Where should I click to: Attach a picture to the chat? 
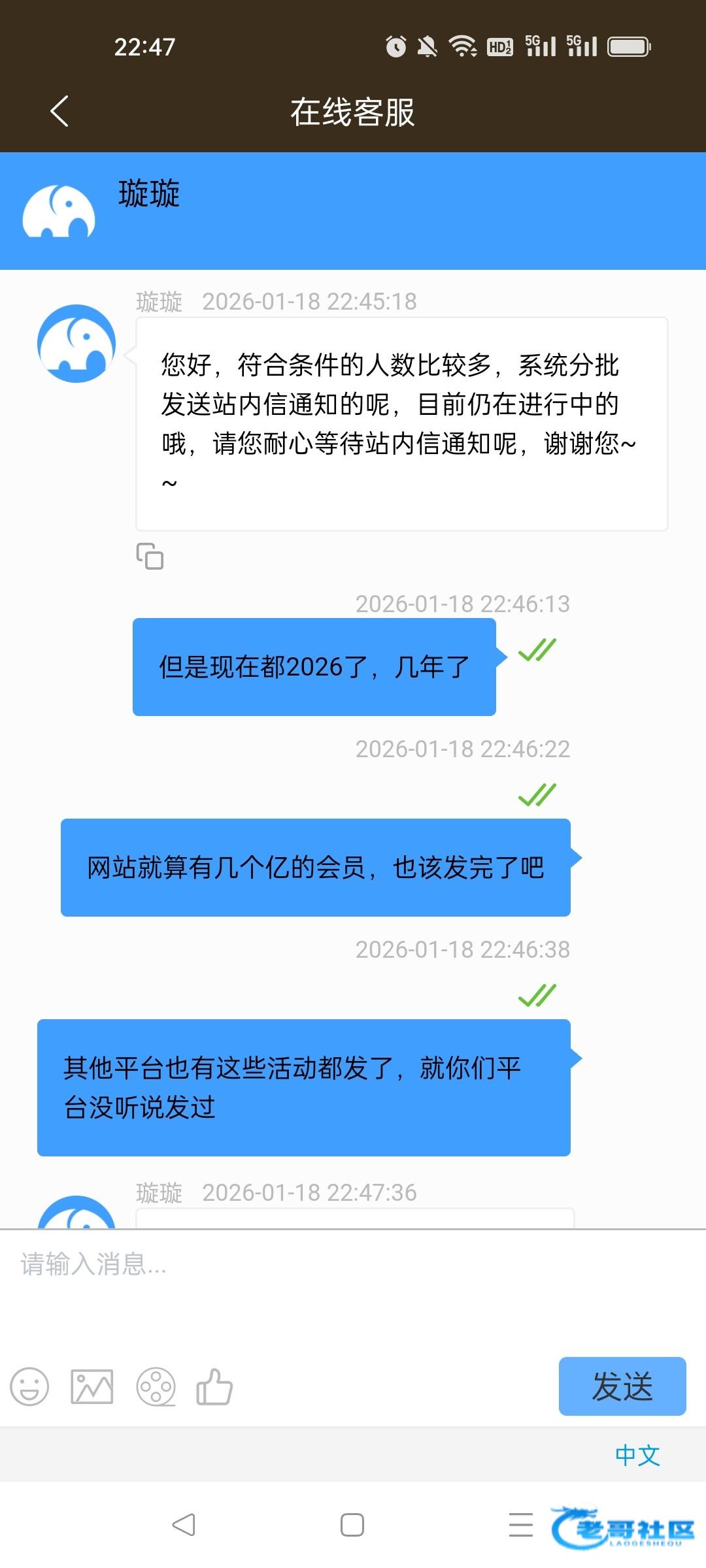click(x=92, y=1386)
